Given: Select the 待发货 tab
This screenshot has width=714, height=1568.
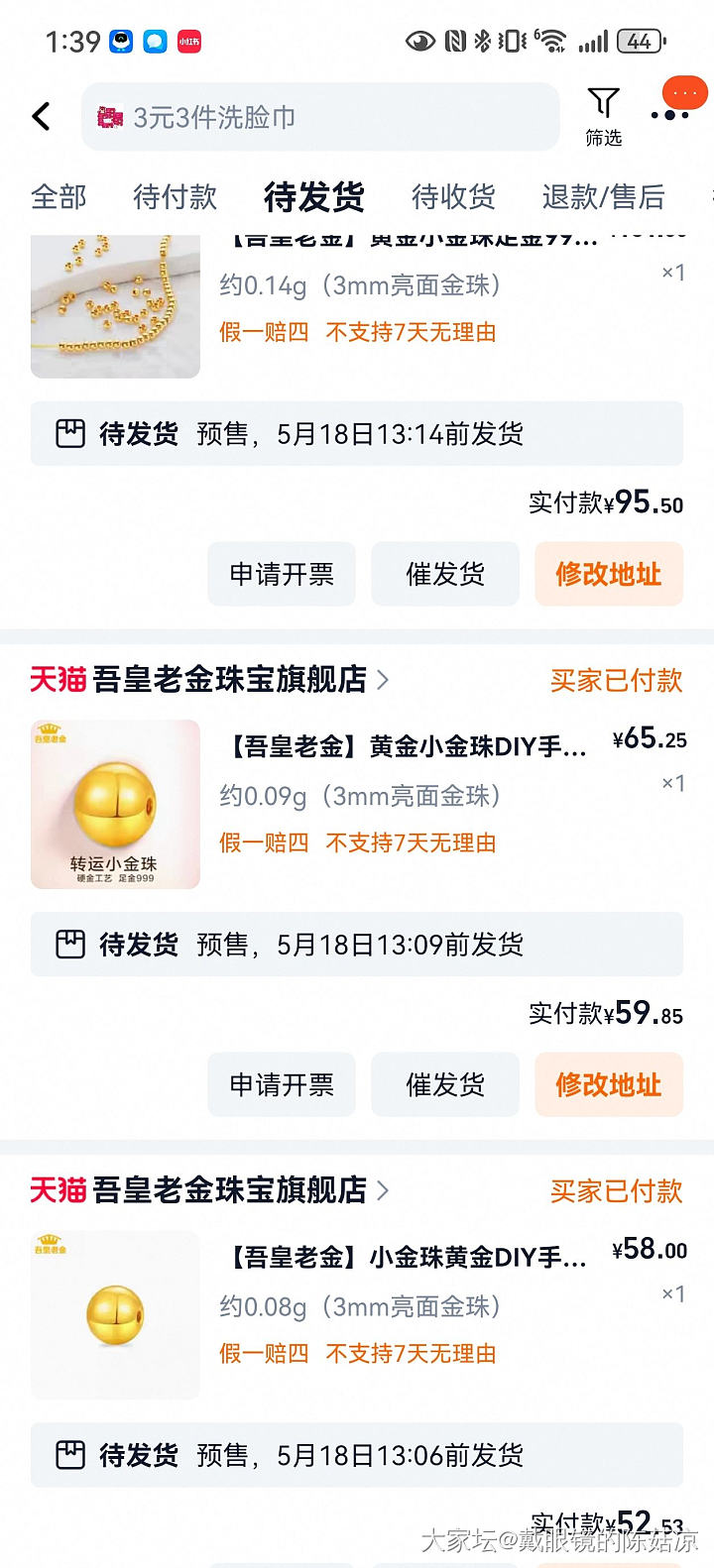Looking at the screenshot, I should pos(313,197).
